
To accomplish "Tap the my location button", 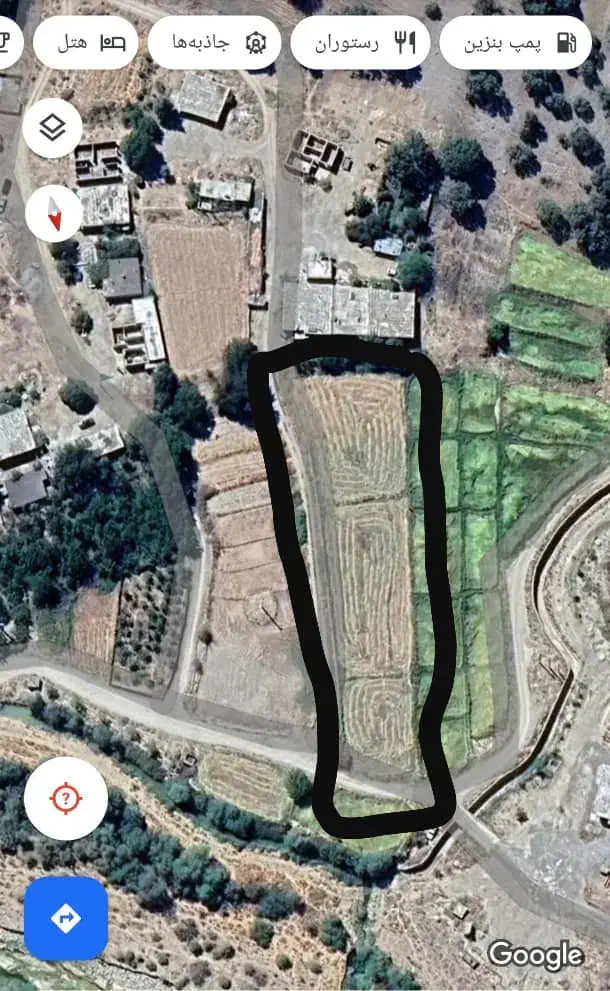I will (66, 798).
